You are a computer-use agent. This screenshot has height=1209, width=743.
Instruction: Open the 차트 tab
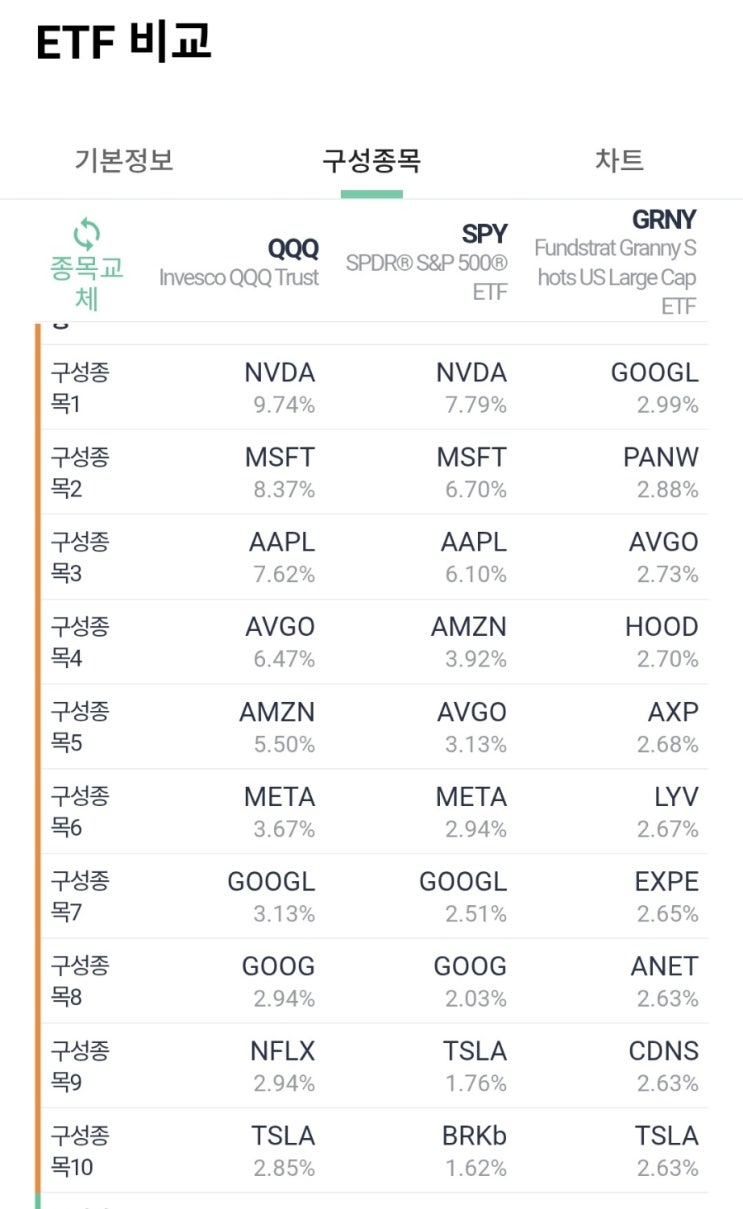[x=620, y=160]
